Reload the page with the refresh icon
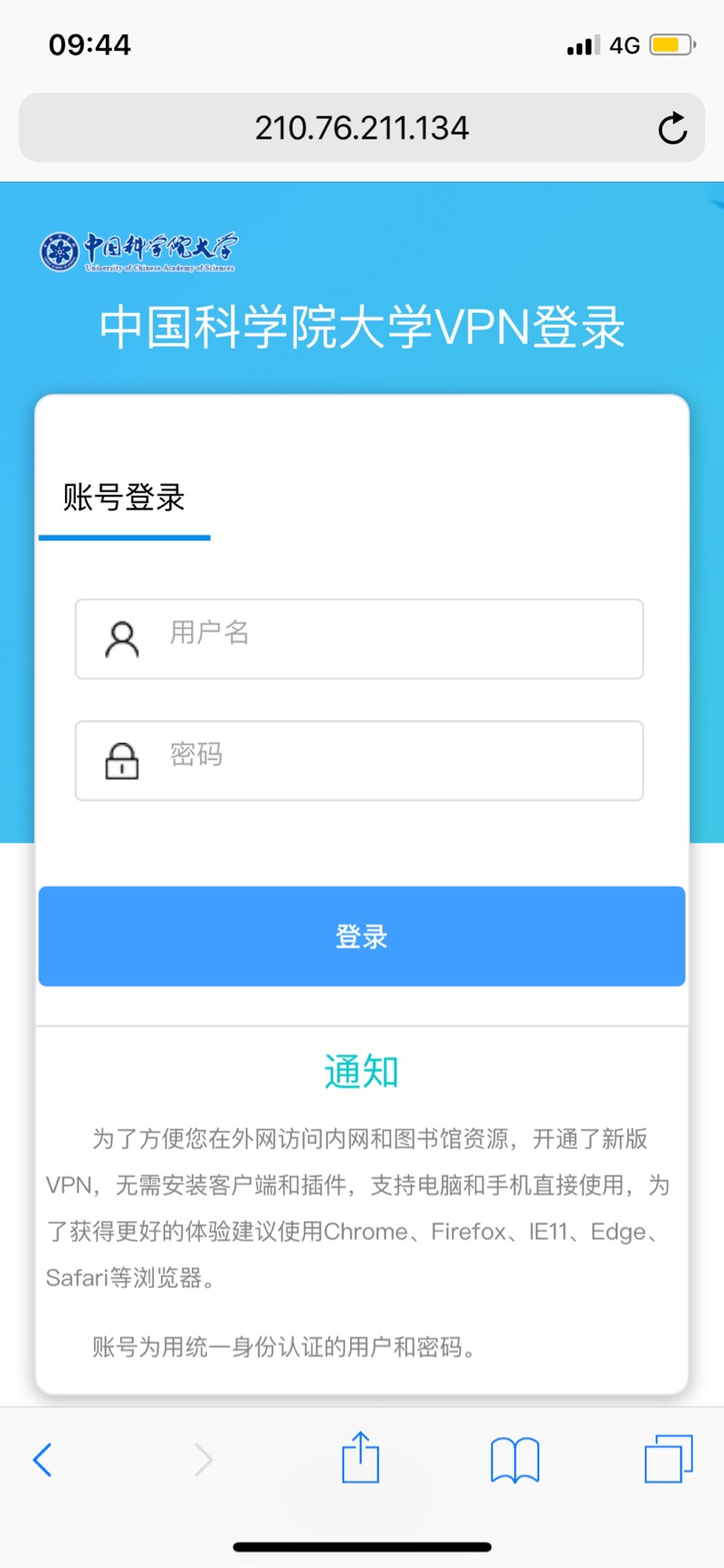Screen dimensions: 724x1568 (x=672, y=128)
